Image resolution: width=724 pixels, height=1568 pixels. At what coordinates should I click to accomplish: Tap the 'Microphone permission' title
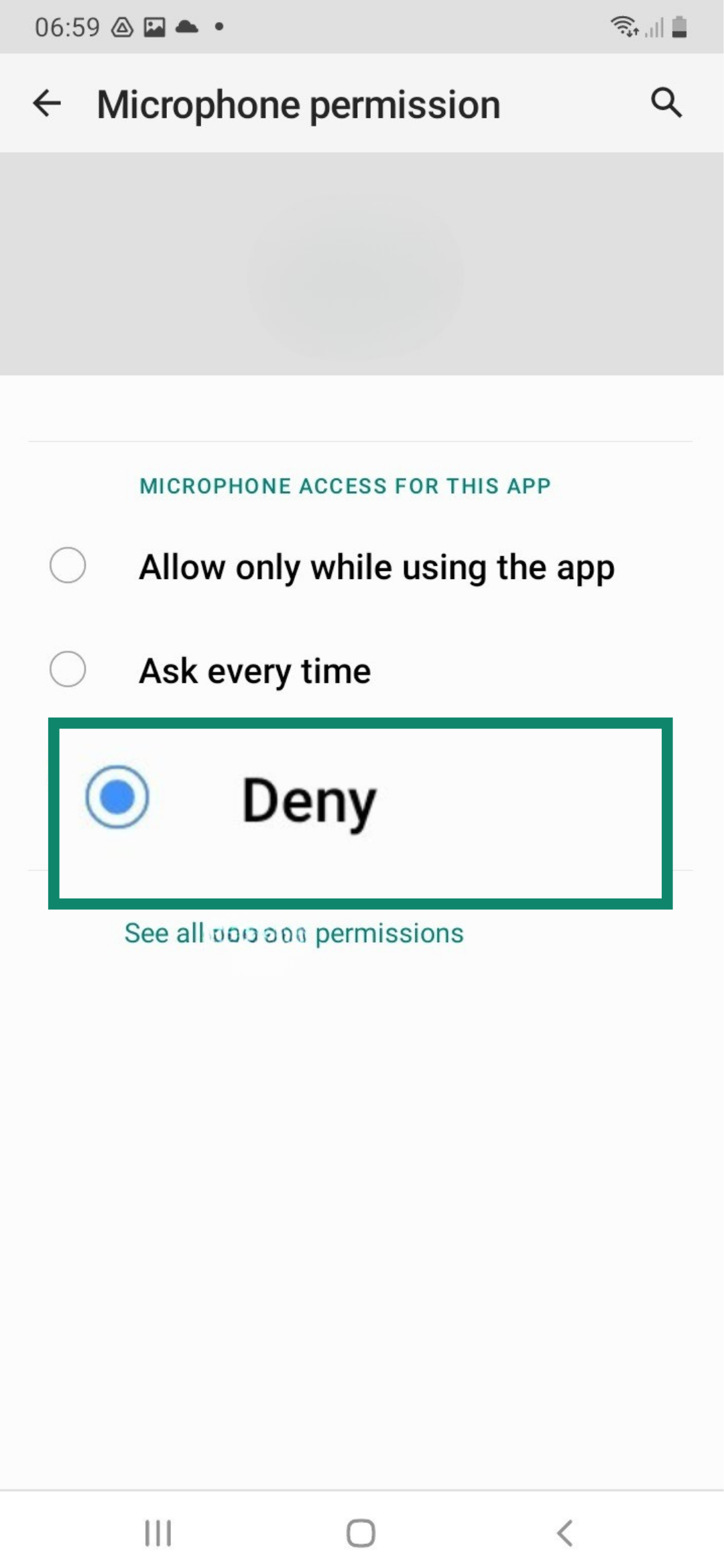[298, 103]
